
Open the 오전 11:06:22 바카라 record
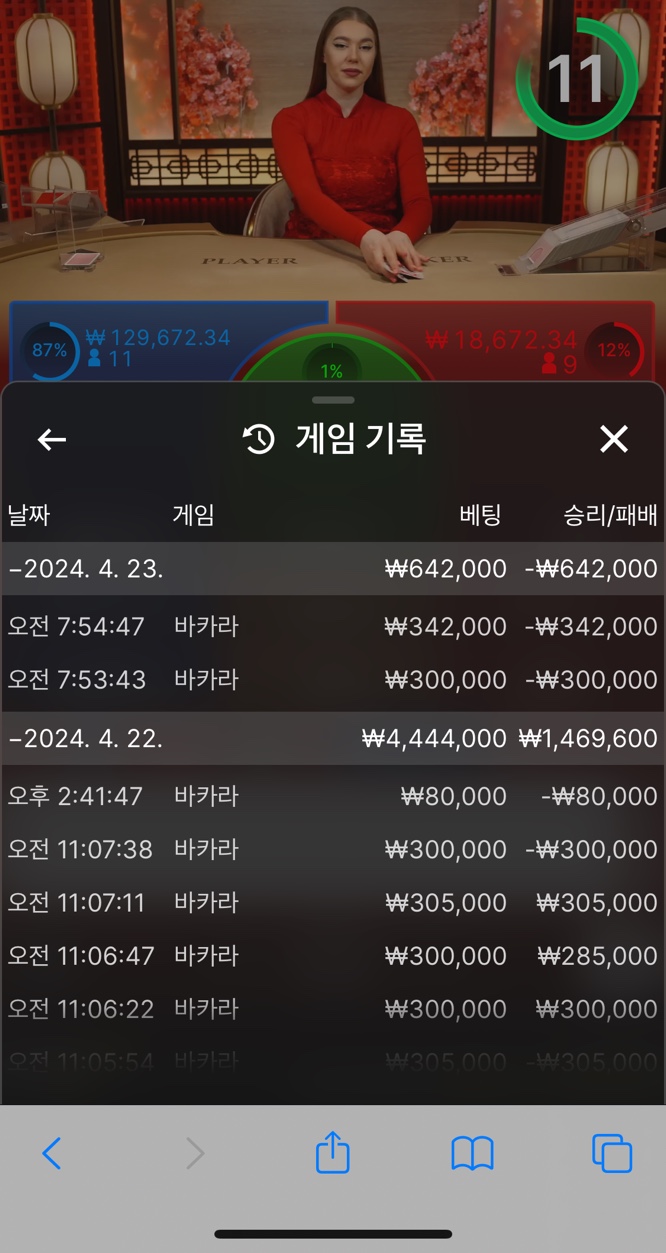333,1010
